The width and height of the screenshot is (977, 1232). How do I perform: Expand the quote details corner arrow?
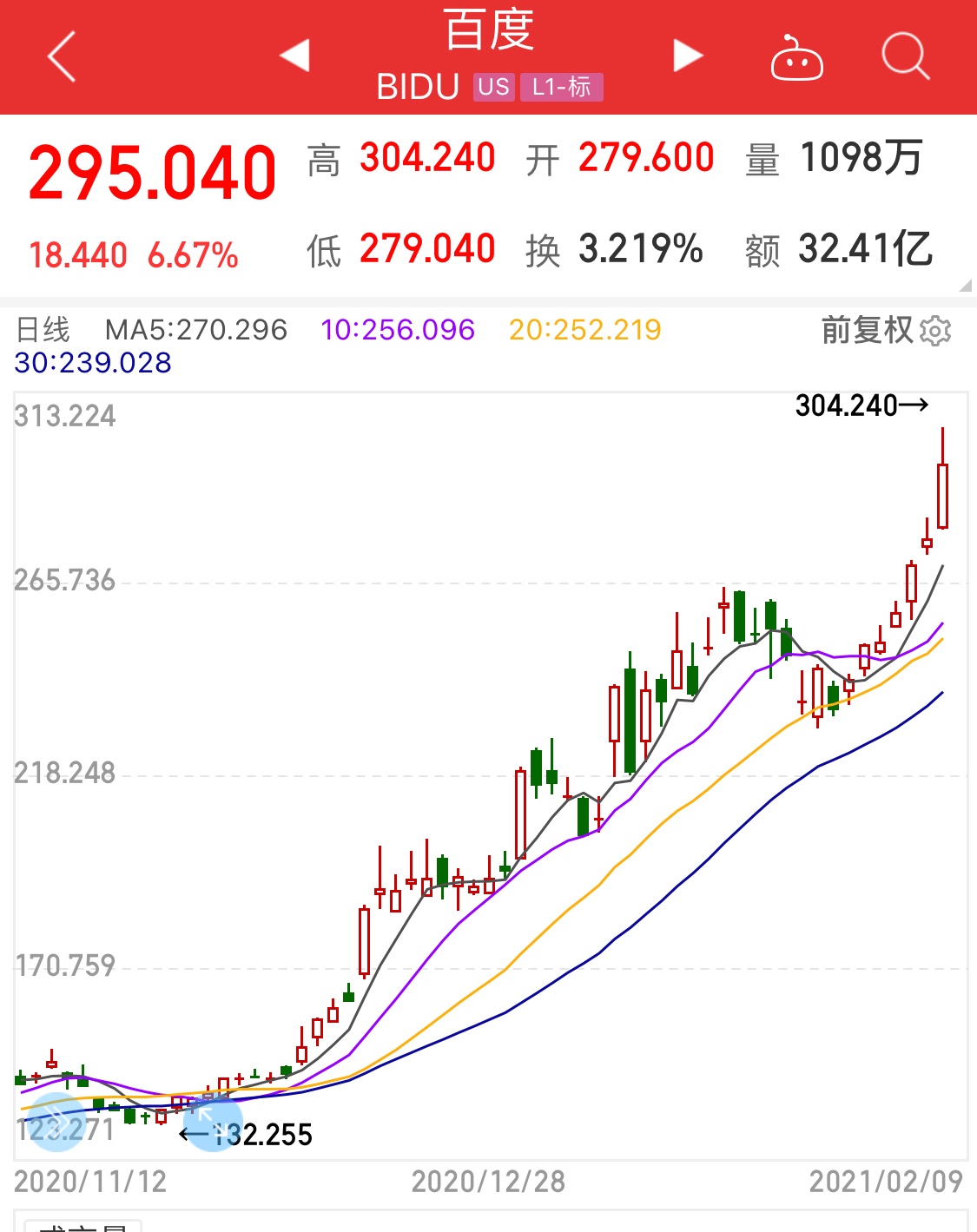[966, 286]
